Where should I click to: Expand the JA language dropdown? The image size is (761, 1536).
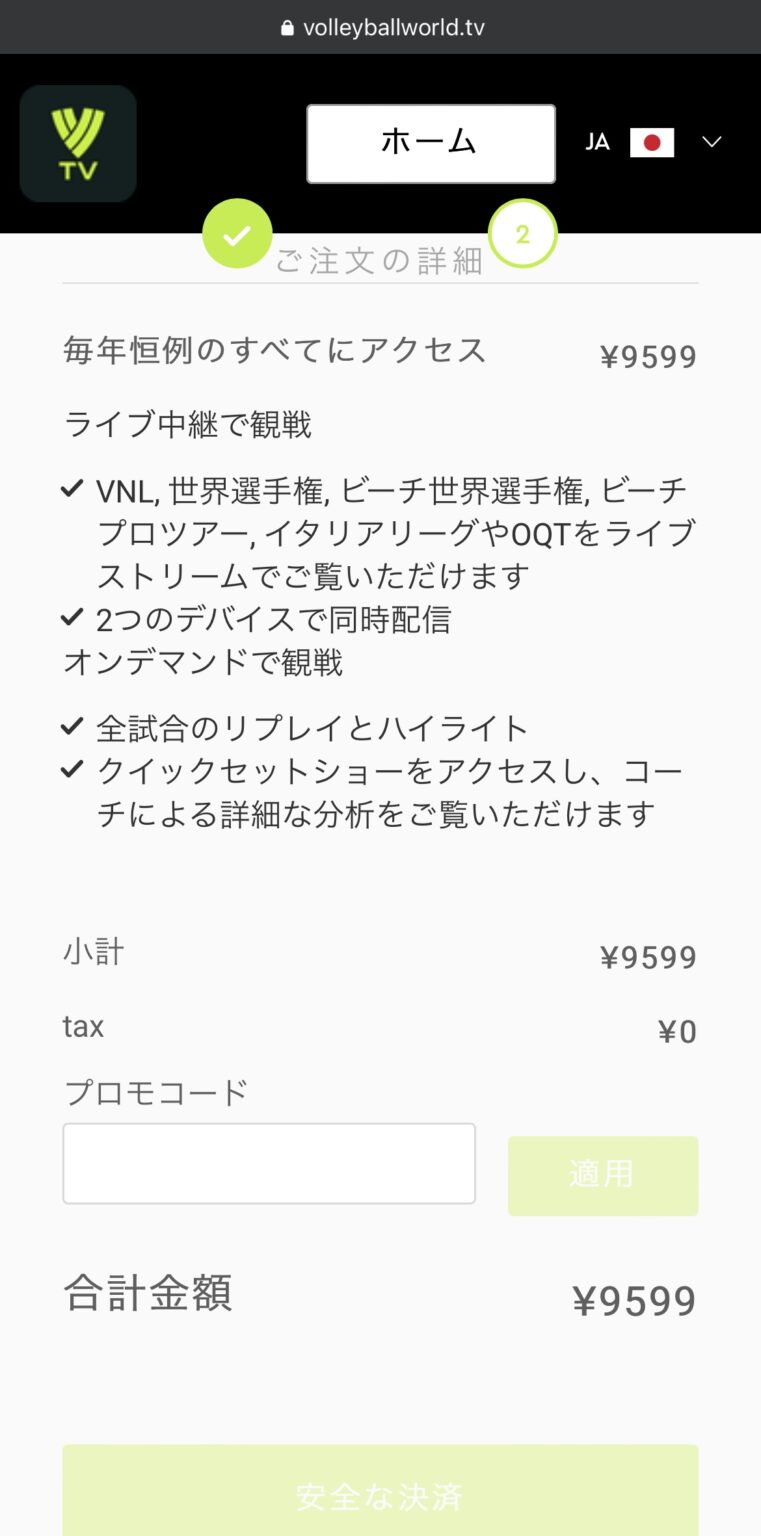point(597,142)
